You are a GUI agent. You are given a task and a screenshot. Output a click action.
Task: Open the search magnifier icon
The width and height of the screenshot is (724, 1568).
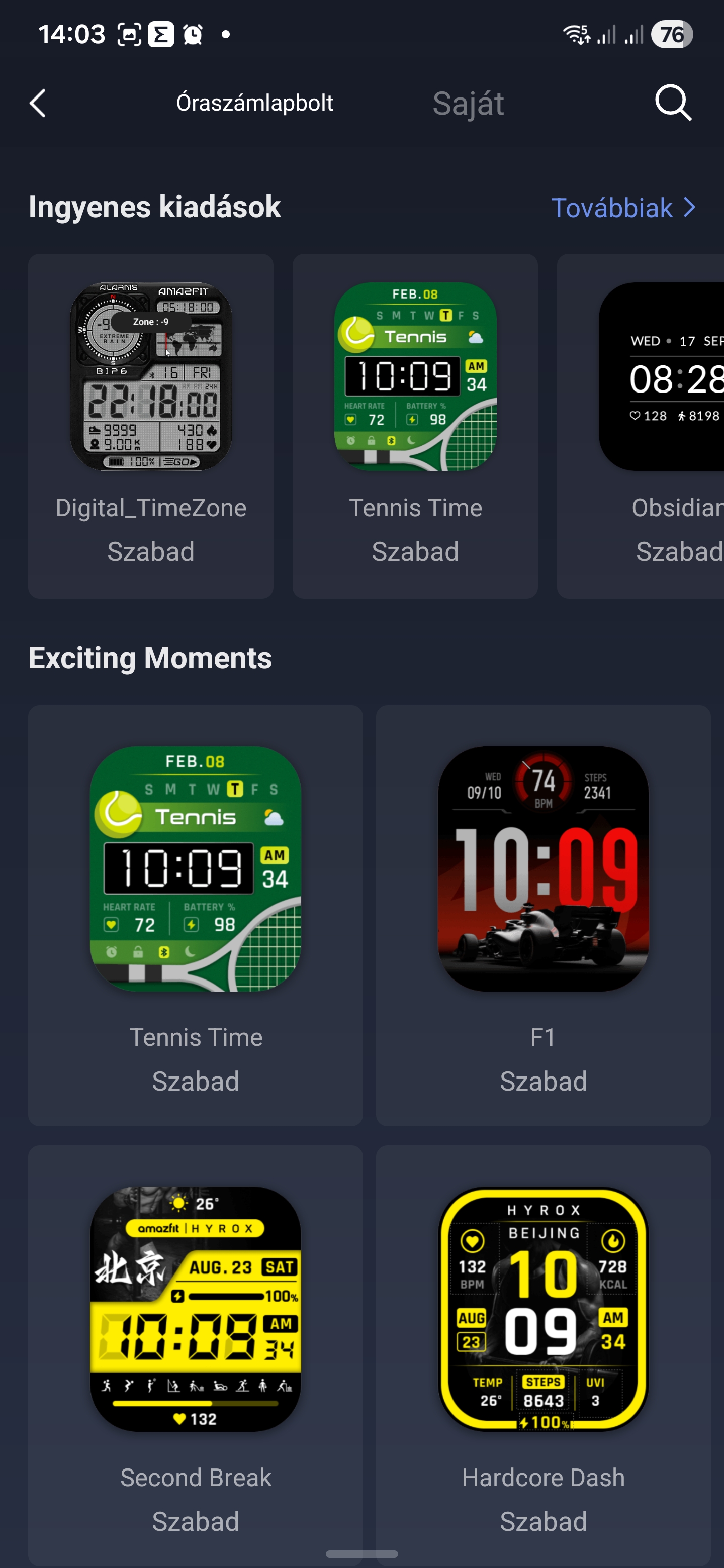672,103
